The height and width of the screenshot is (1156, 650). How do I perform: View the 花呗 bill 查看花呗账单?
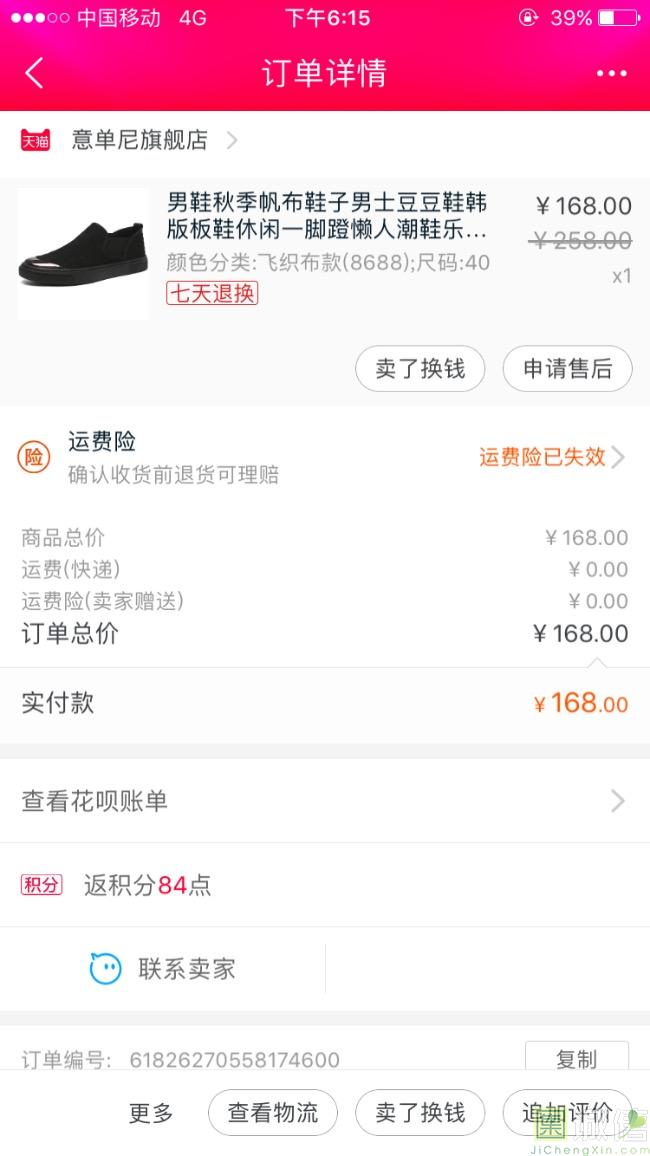(325, 801)
